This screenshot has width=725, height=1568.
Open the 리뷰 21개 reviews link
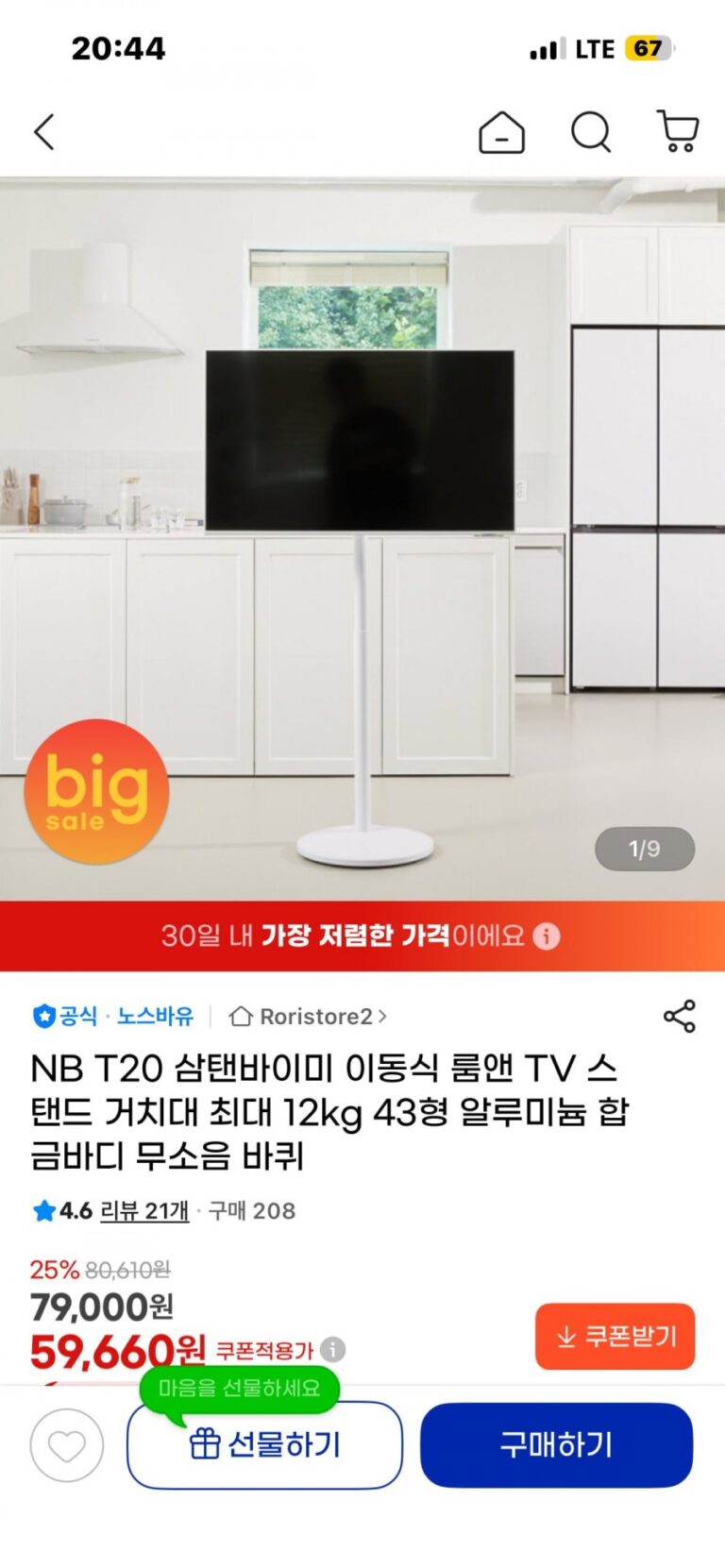pyautogui.click(x=144, y=1210)
